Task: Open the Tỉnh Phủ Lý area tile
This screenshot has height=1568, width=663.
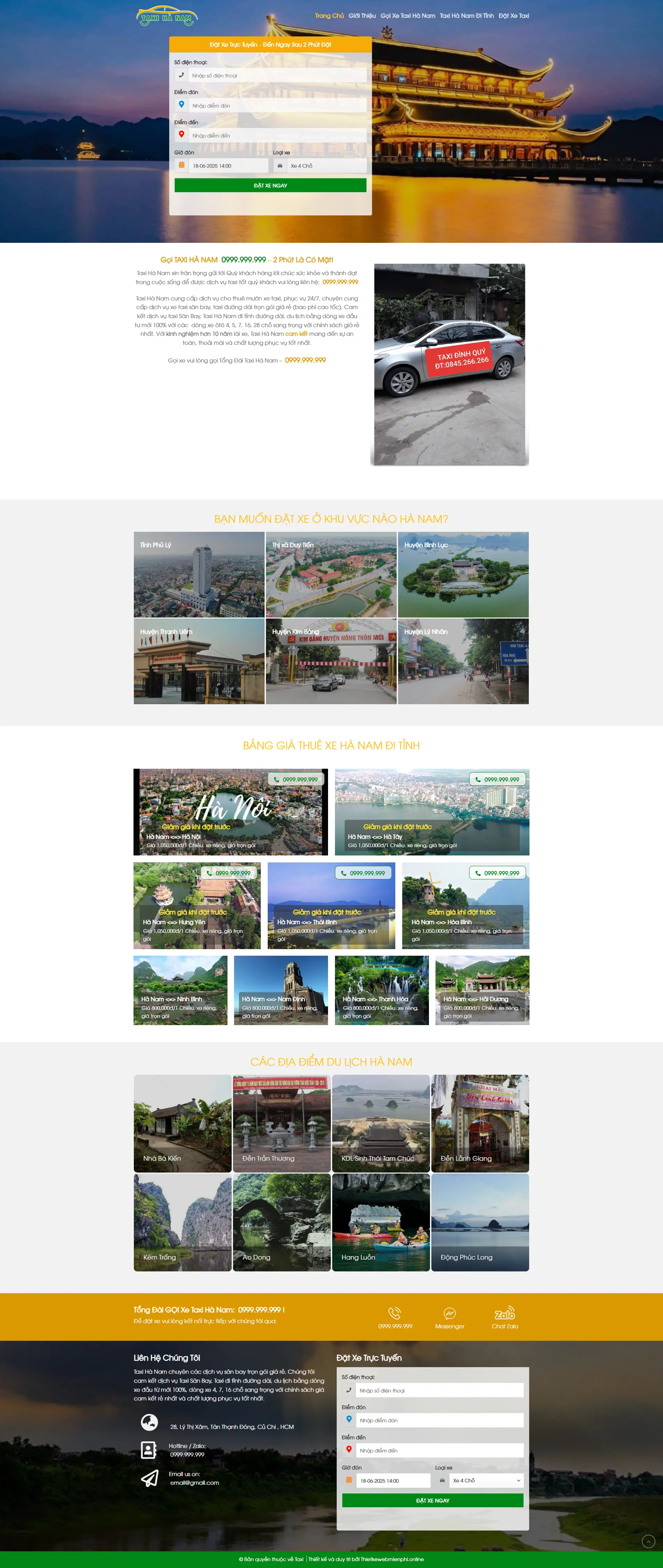Action: [x=199, y=574]
